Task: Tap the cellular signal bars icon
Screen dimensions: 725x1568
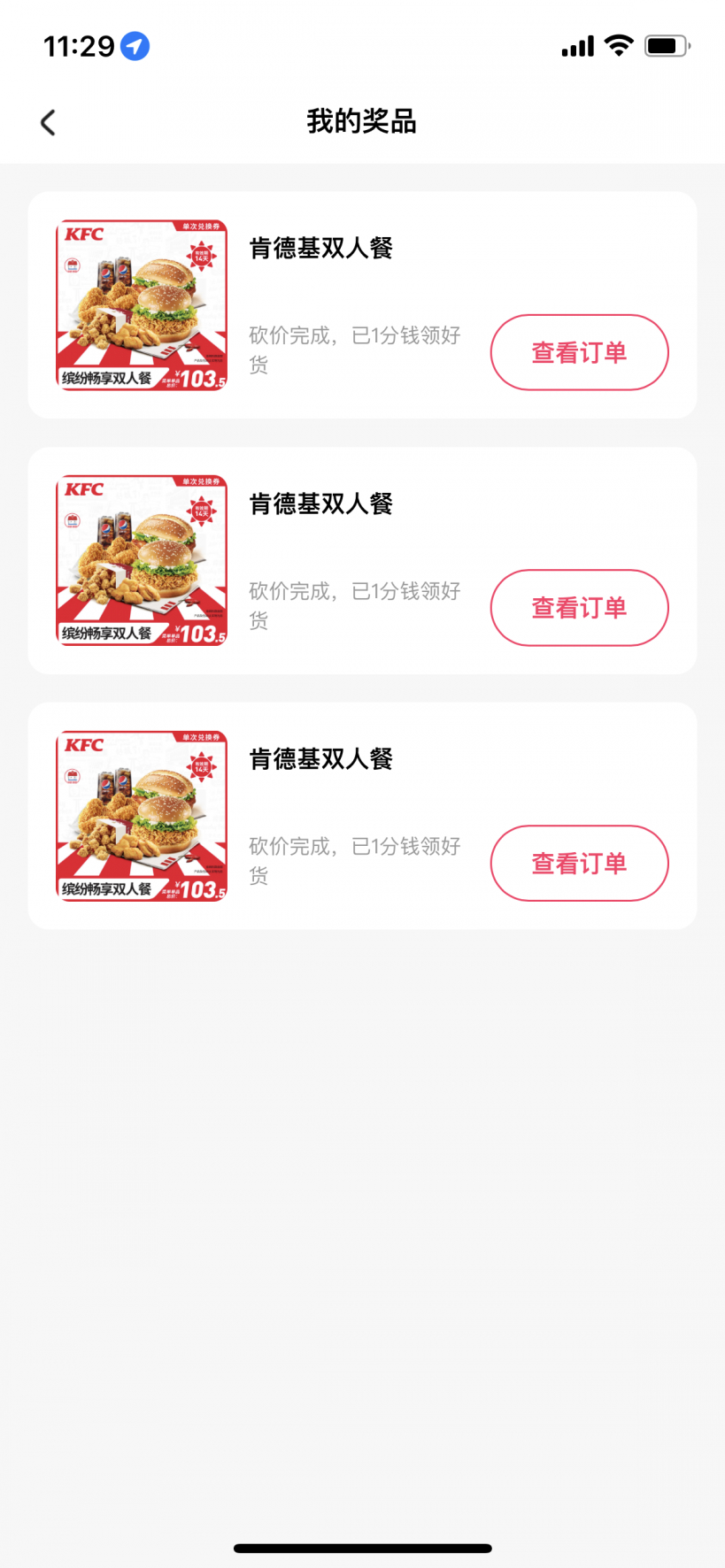Action: point(575,44)
